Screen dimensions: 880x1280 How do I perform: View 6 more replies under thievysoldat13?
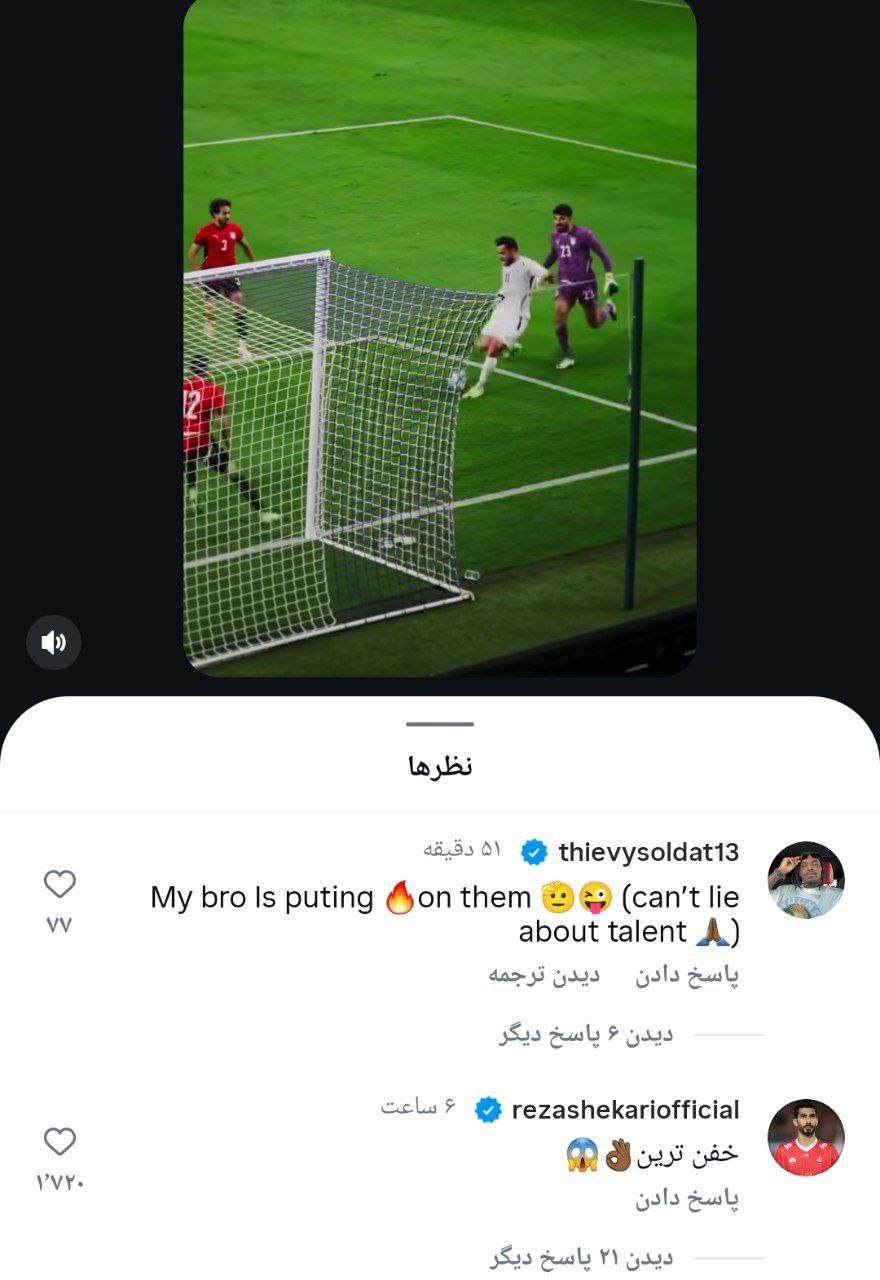(x=586, y=1035)
